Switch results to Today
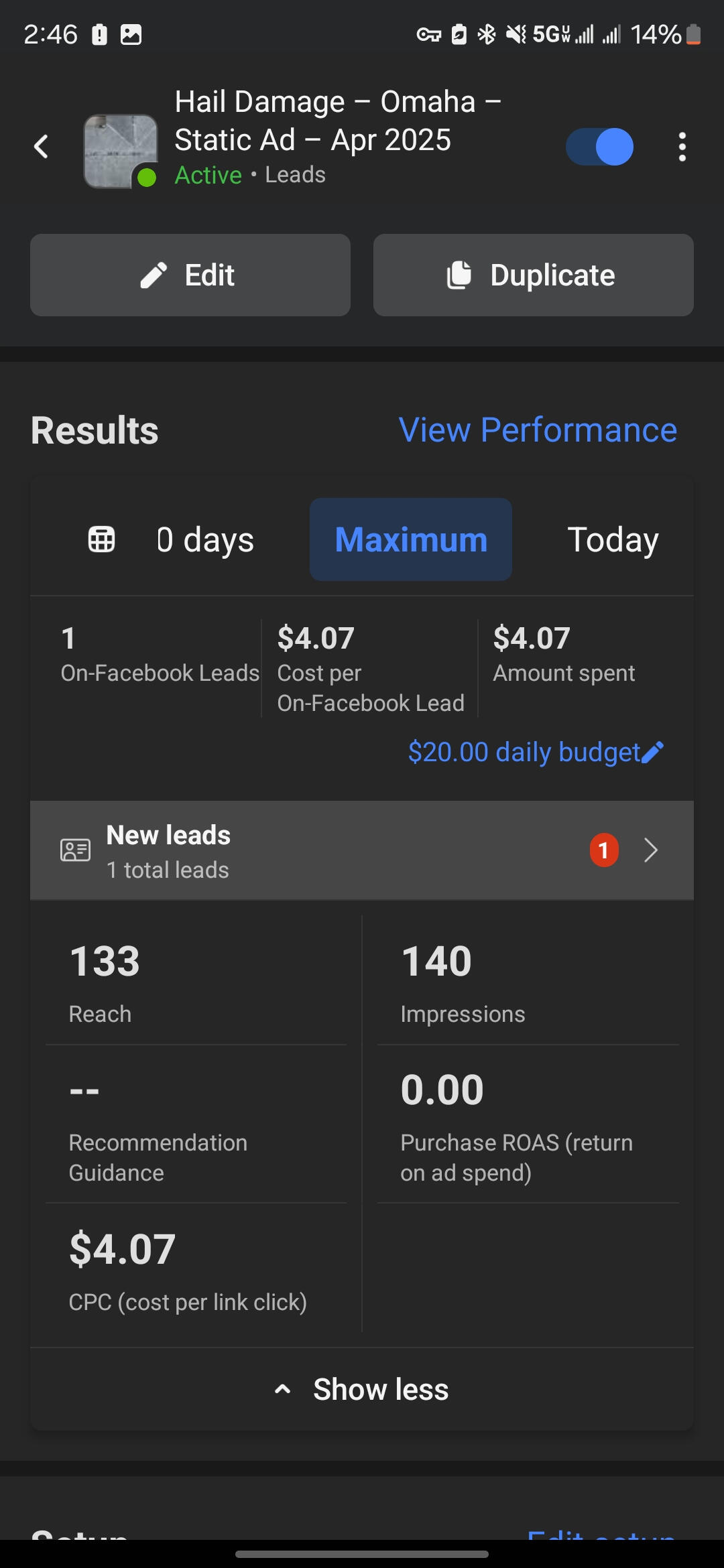Screen dimensions: 724x1568 pyautogui.click(x=613, y=539)
